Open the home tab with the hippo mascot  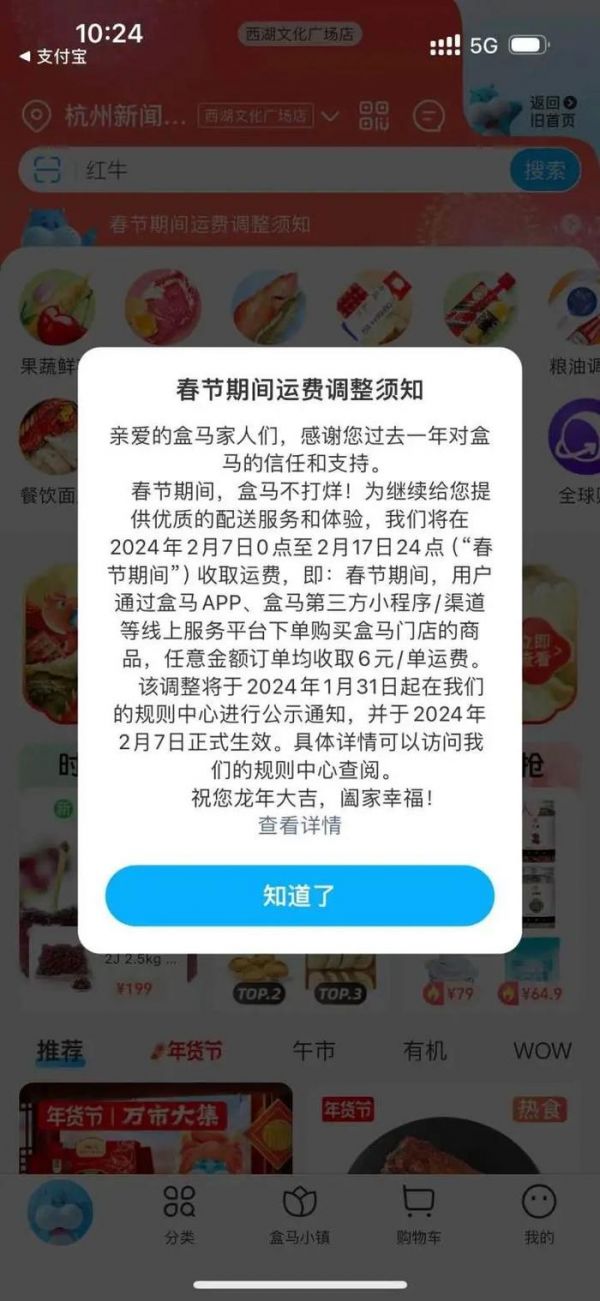click(60, 1212)
